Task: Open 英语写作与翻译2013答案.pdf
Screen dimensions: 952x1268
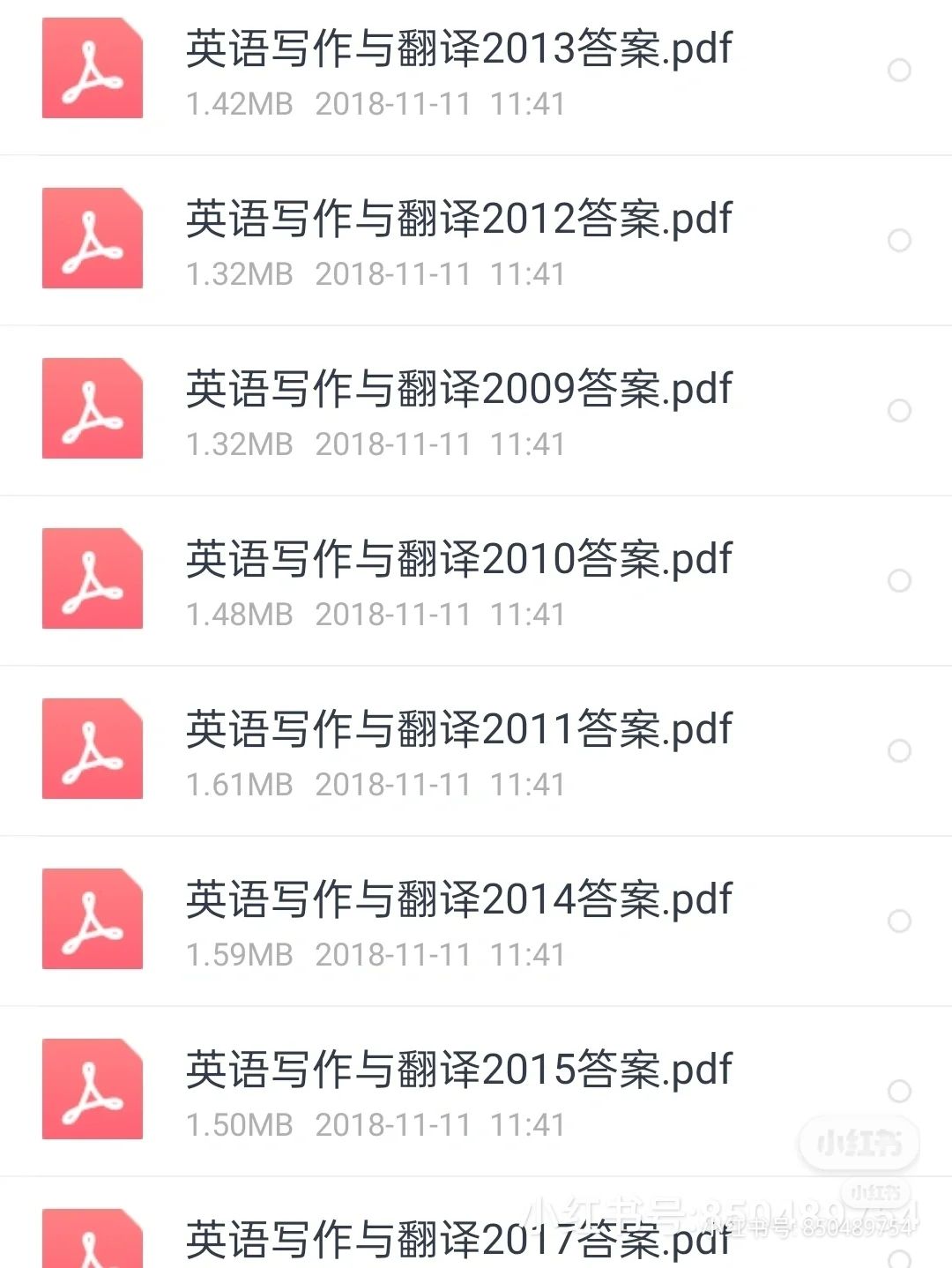Action: tap(476, 71)
